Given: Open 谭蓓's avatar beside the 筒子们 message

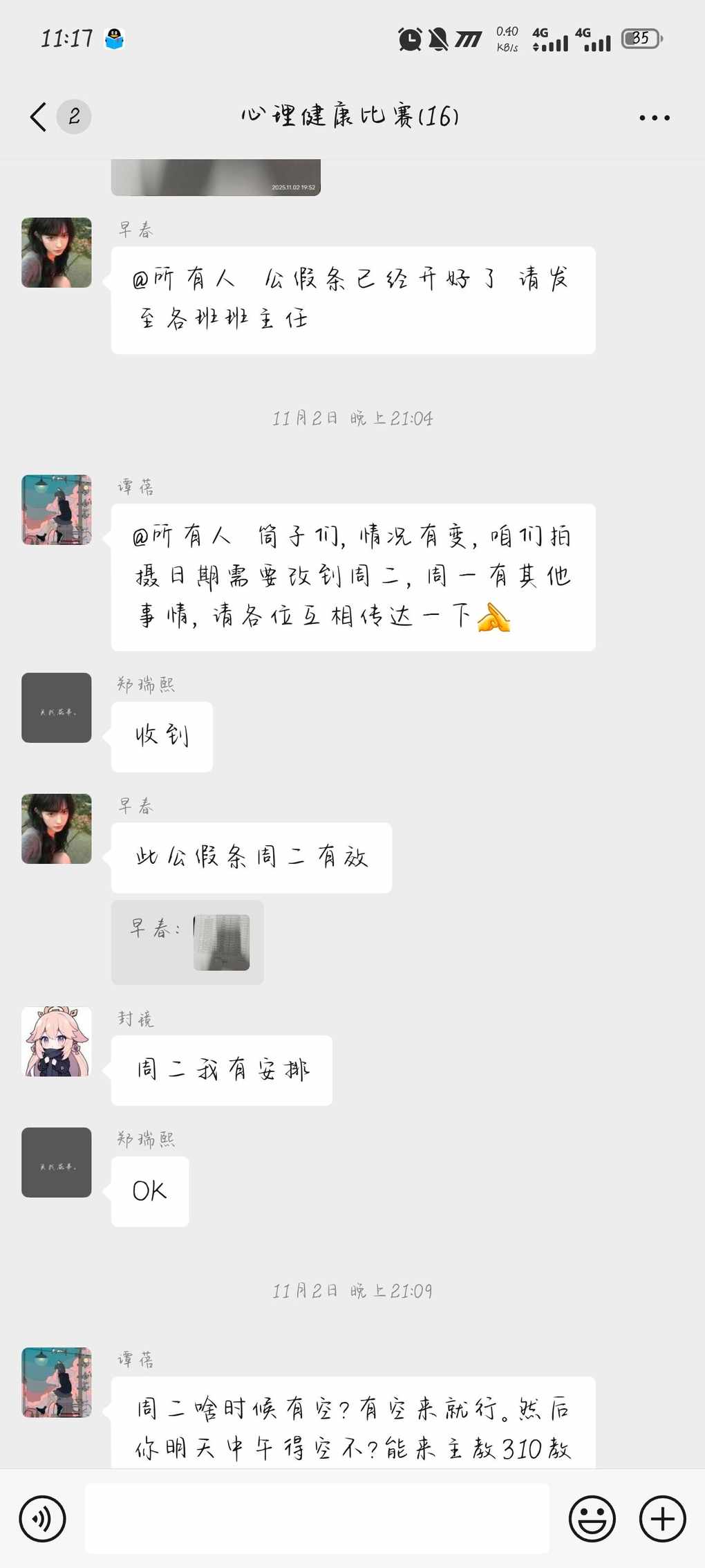Looking at the screenshot, I should [57, 510].
